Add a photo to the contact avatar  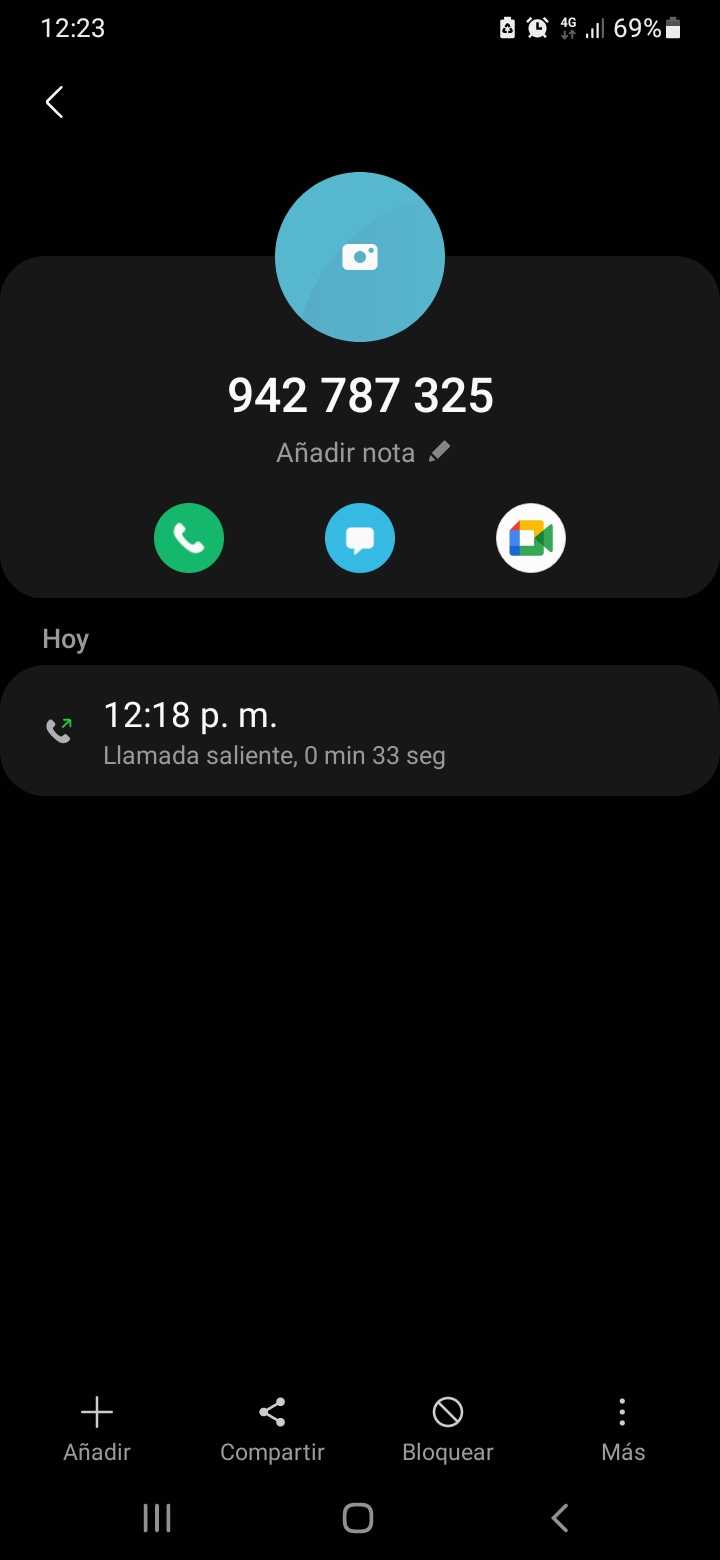(x=360, y=257)
